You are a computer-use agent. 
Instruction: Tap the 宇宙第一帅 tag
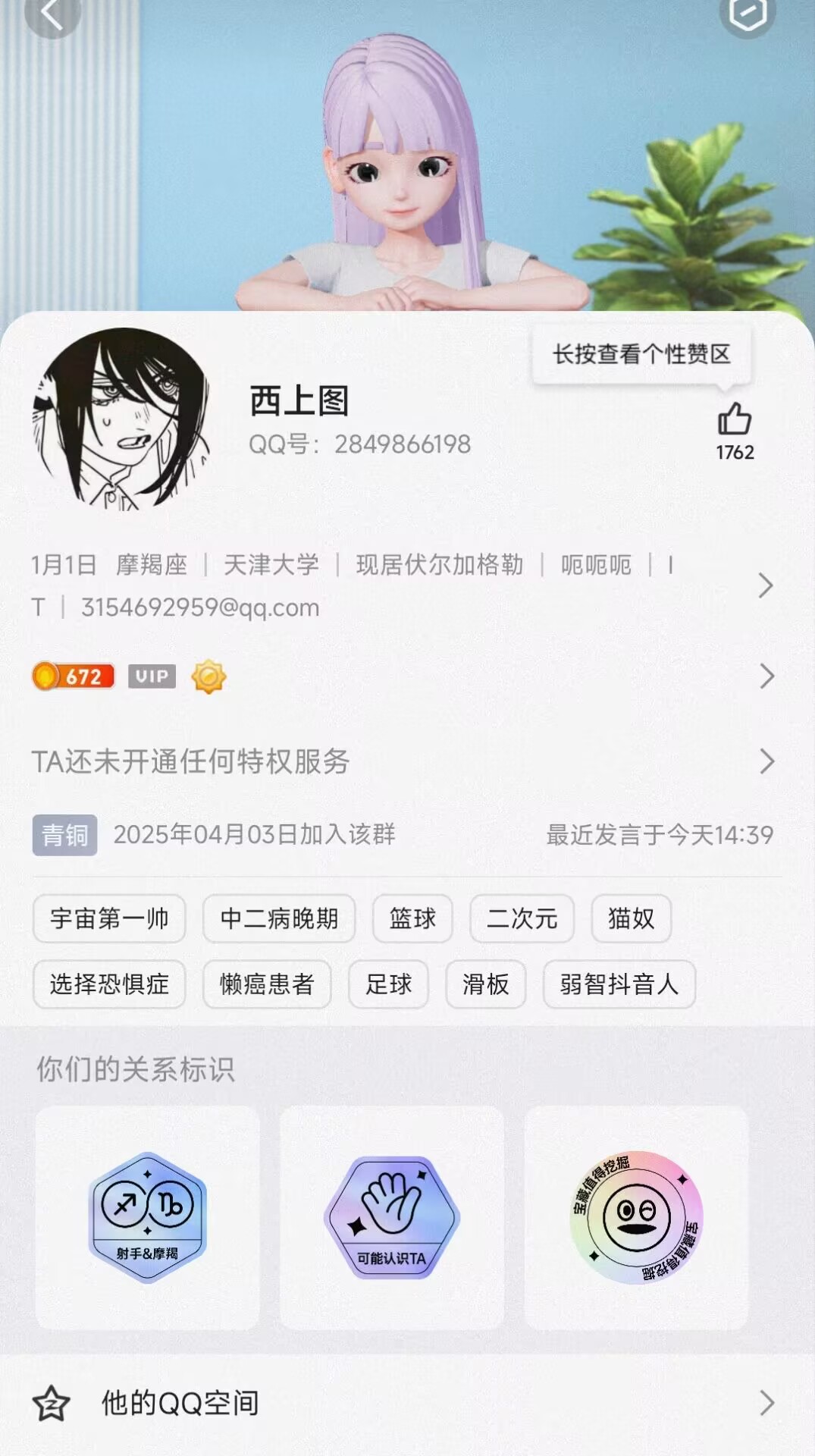109,919
